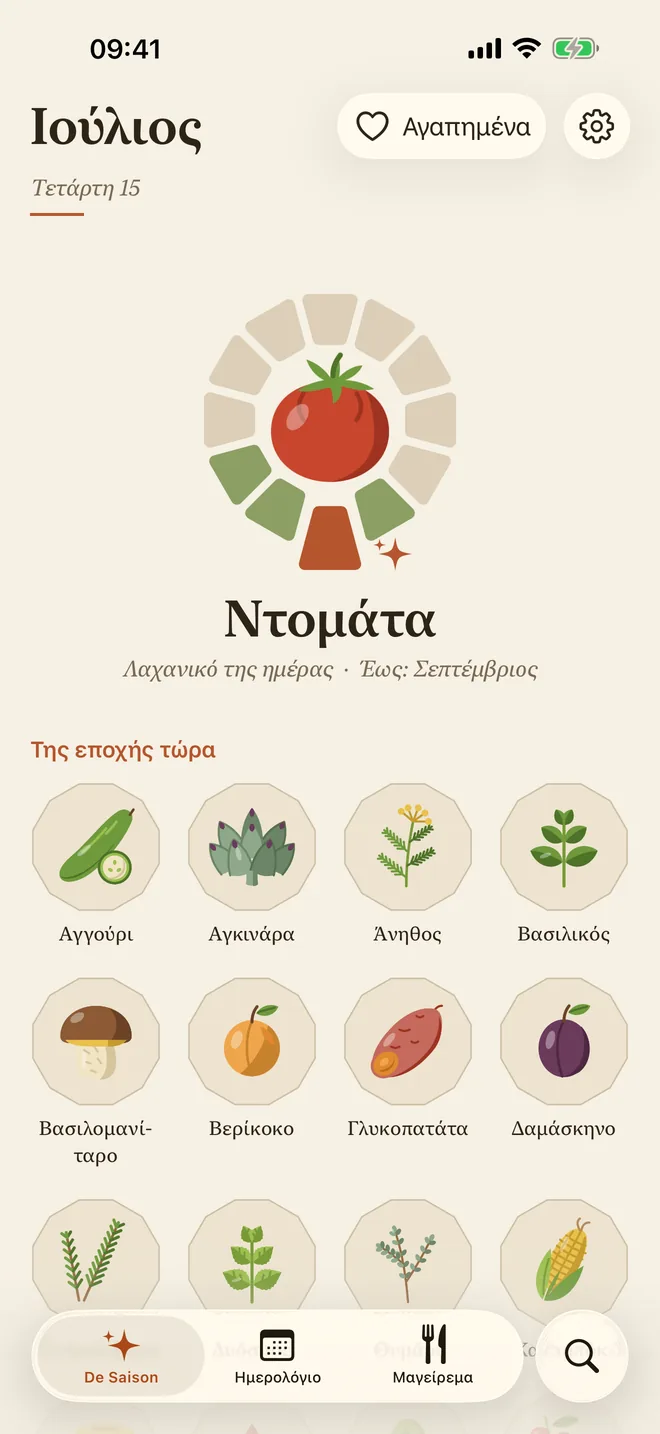Switch to the Ημερολόγιο tab
The image size is (660, 1434).
coord(277,1356)
